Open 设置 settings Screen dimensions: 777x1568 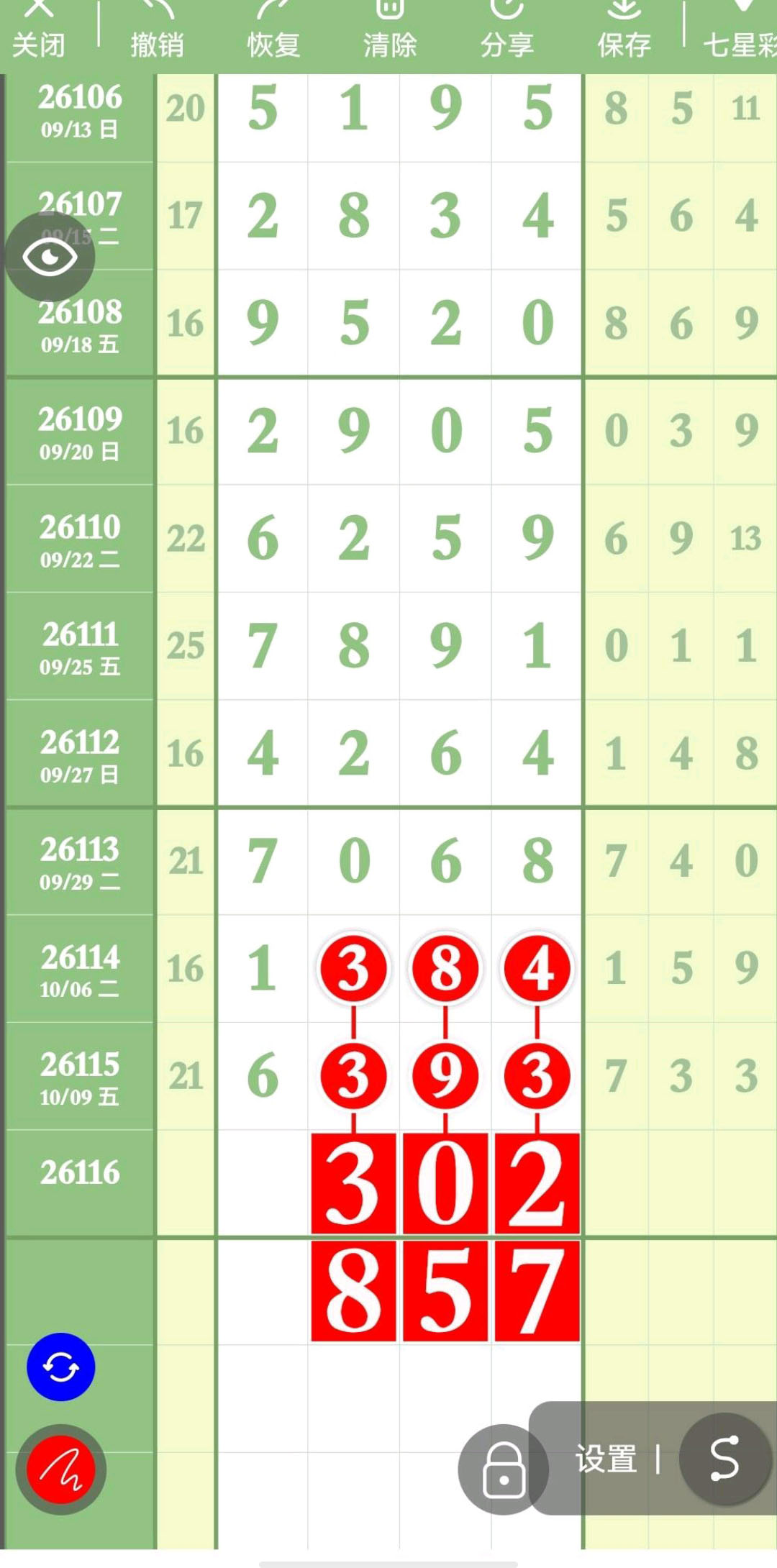tap(606, 1459)
